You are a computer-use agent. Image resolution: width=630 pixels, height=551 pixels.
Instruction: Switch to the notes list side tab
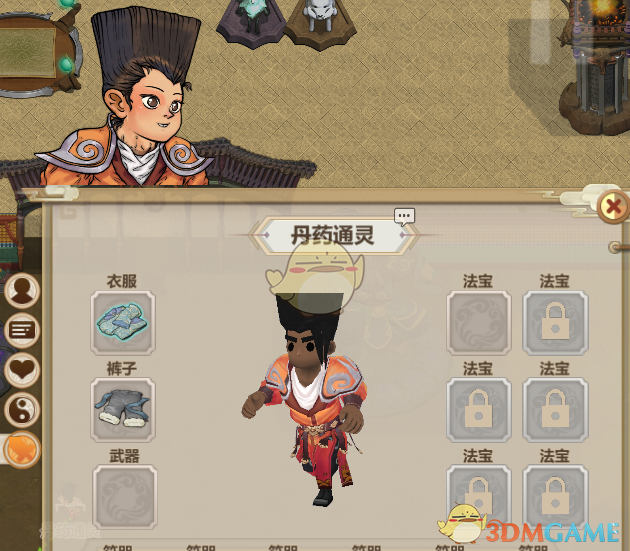coord(21,330)
